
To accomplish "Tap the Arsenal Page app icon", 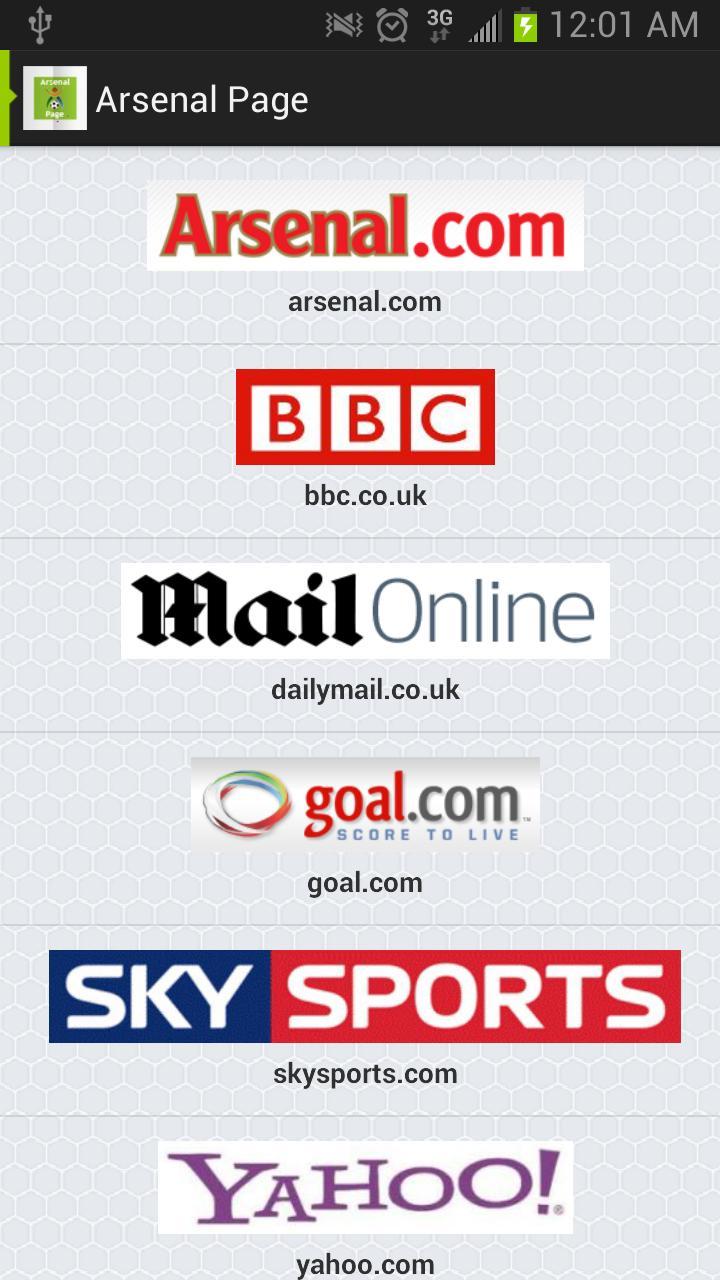I will 55,98.
